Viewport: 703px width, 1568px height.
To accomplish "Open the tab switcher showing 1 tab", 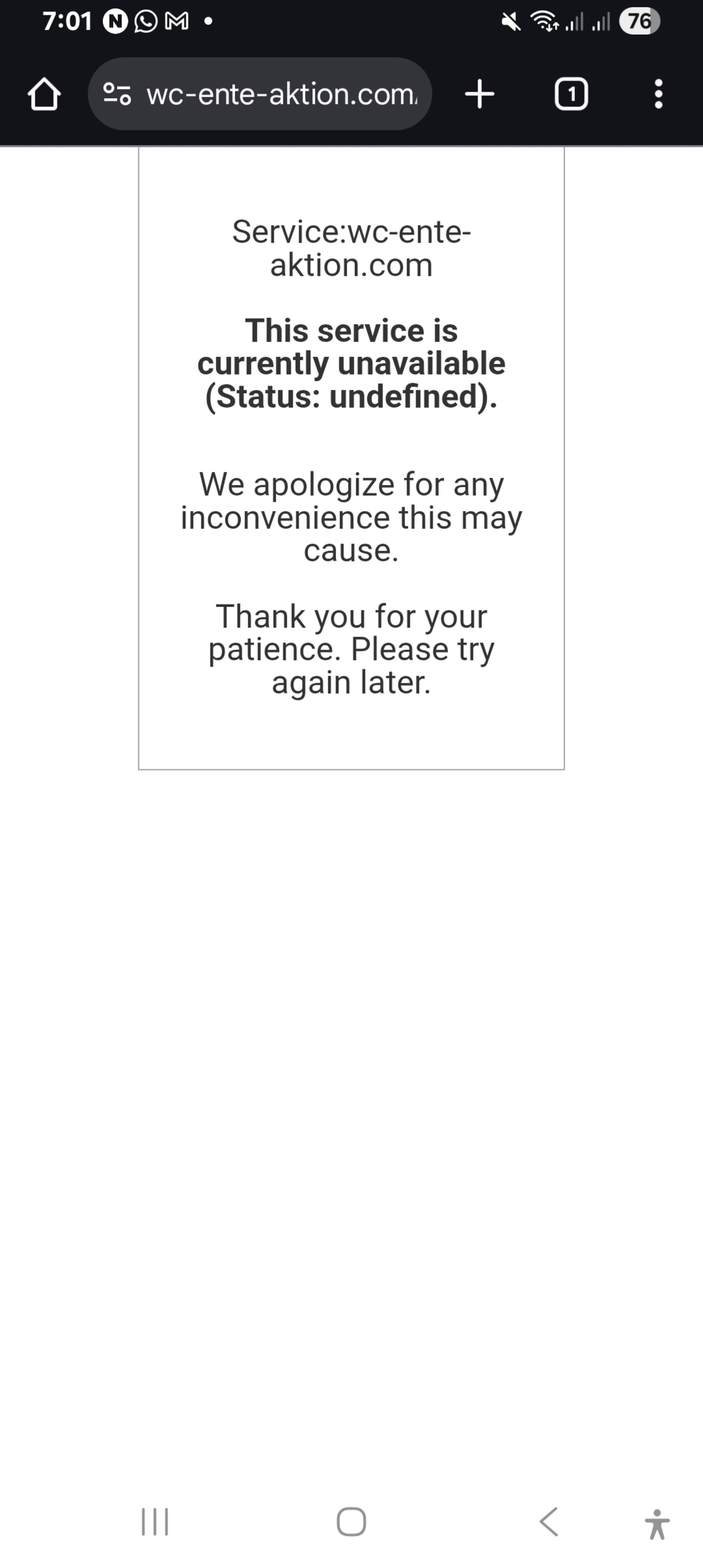I will (571, 94).
